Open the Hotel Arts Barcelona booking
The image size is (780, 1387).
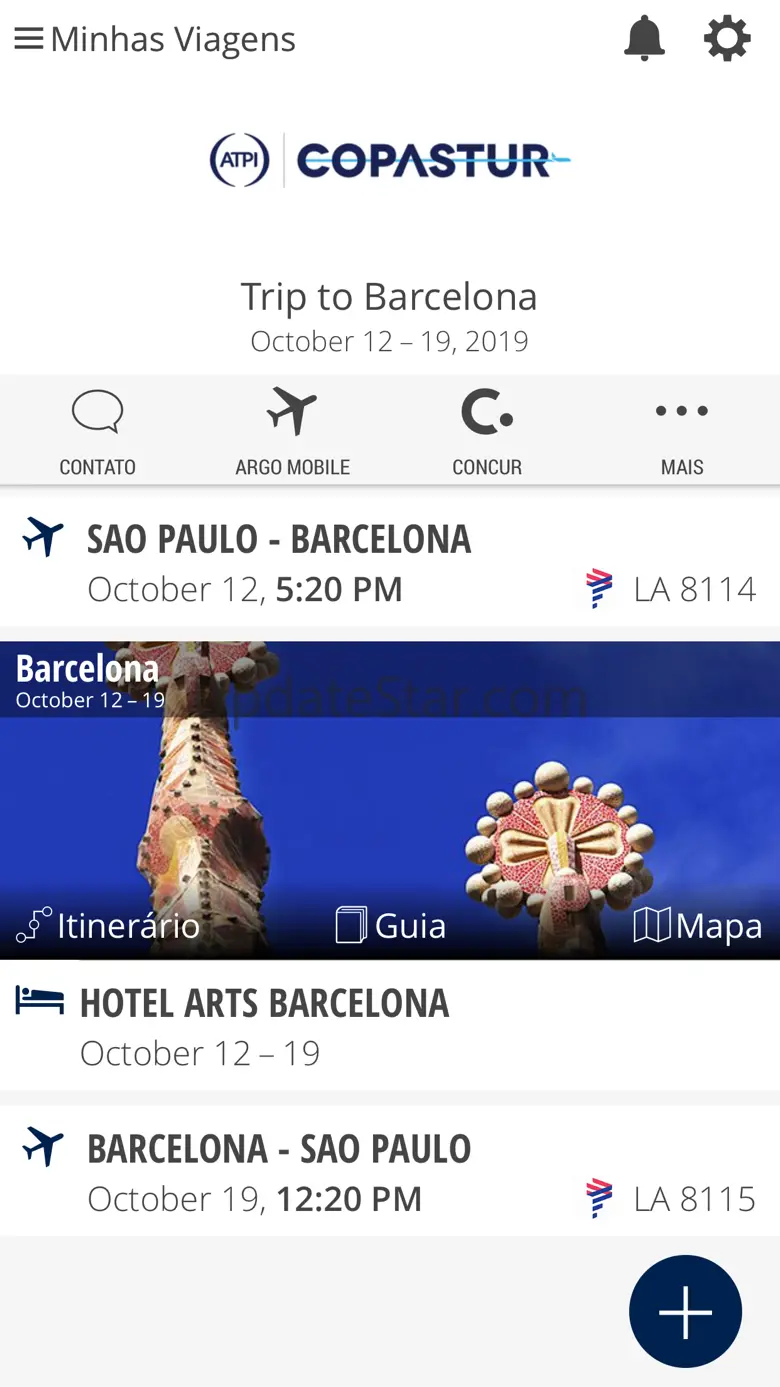pos(389,1026)
